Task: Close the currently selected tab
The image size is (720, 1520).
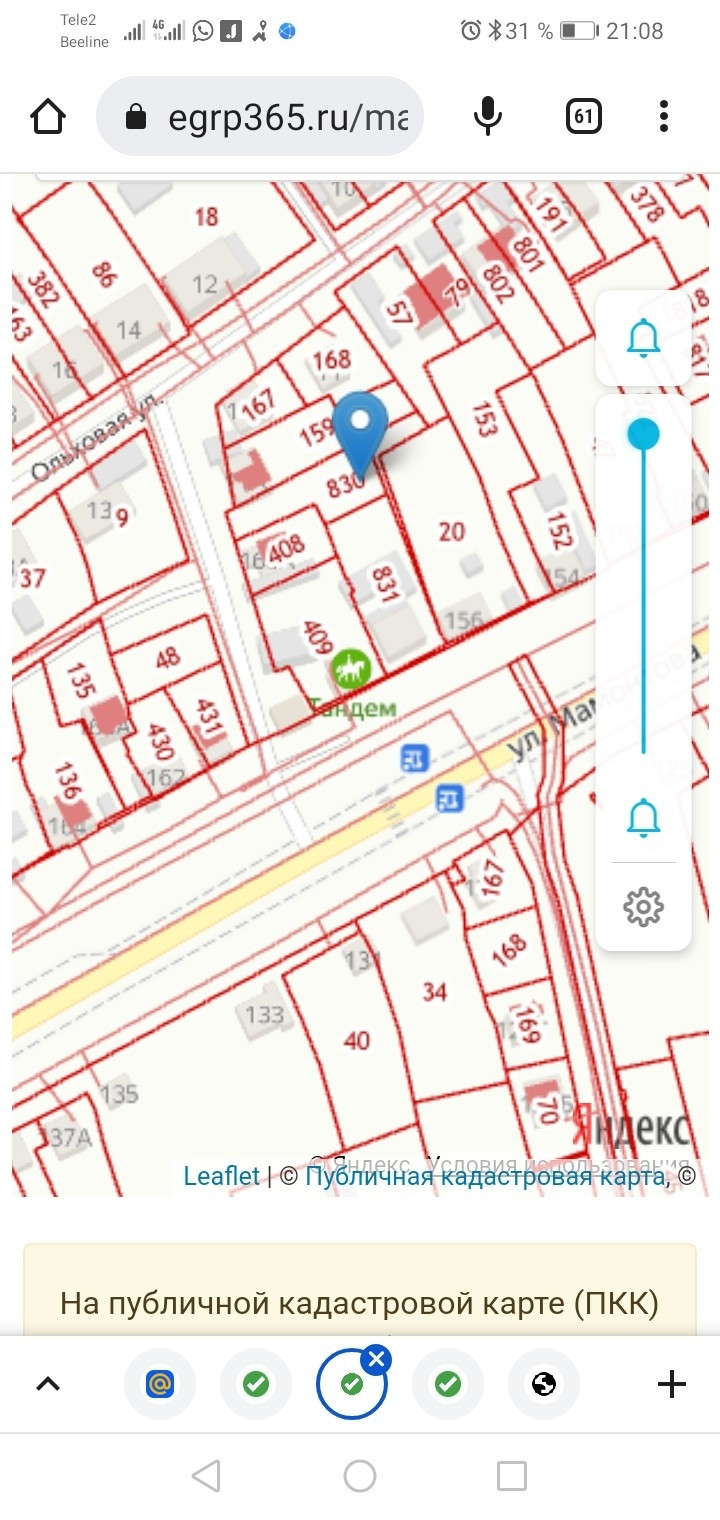Action: pyautogui.click(x=376, y=1359)
